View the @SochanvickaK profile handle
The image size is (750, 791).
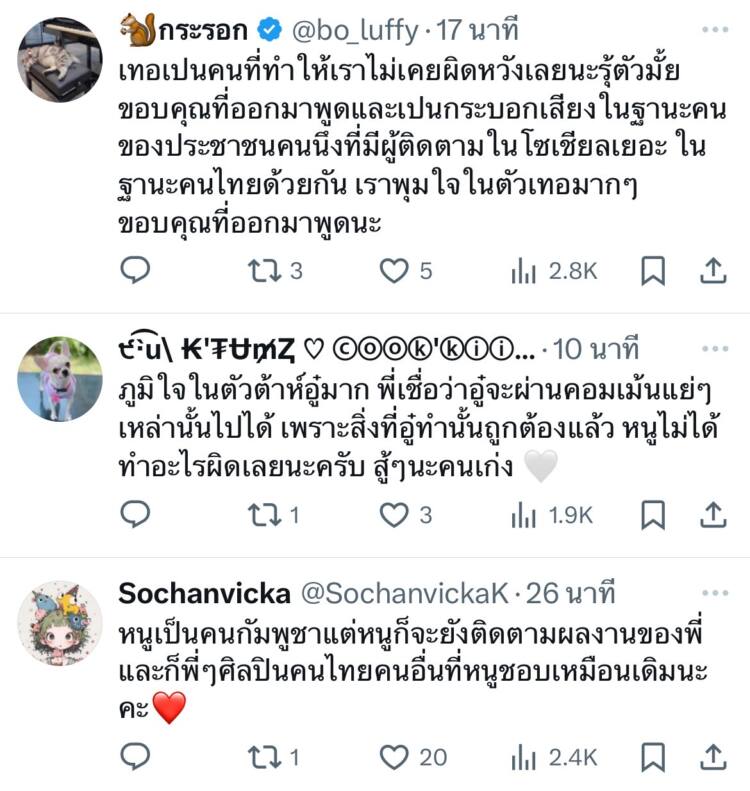coord(405,593)
